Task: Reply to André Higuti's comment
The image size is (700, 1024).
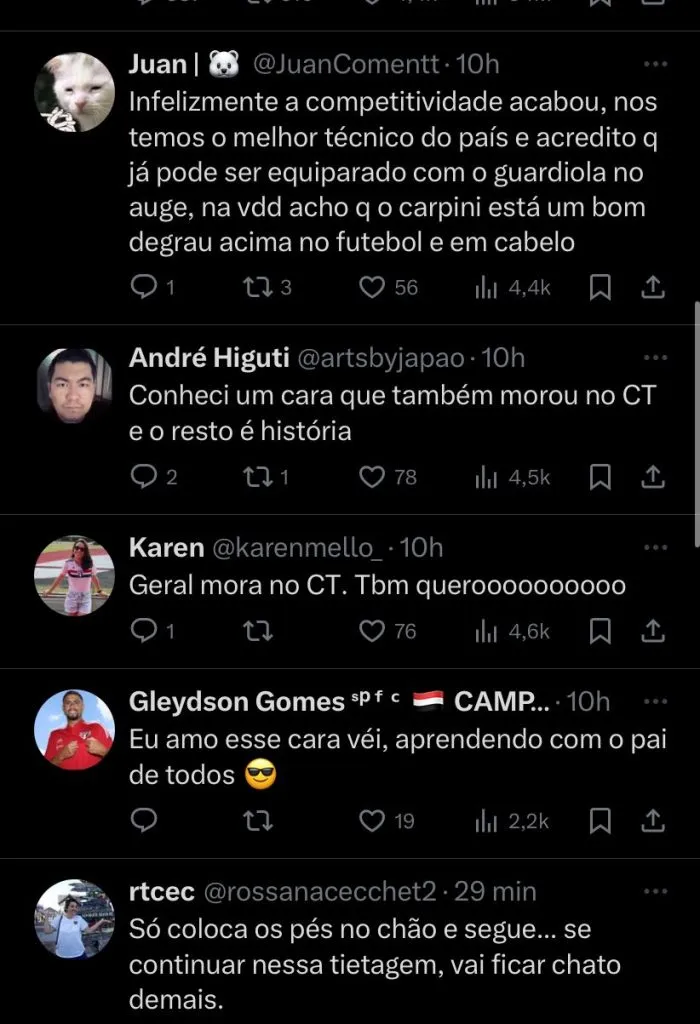Action: pos(145,478)
